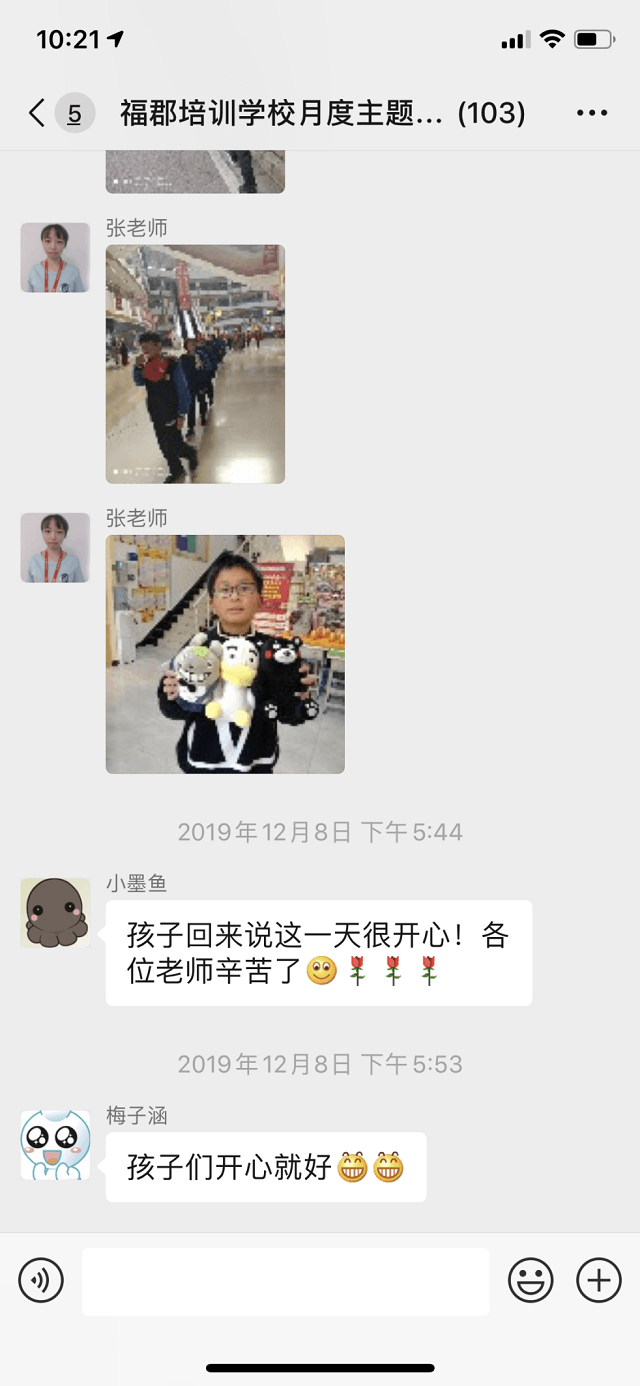640x1386 pixels.
Task: View photo of boy holding plush toys
Action: pyautogui.click(x=225, y=654)
